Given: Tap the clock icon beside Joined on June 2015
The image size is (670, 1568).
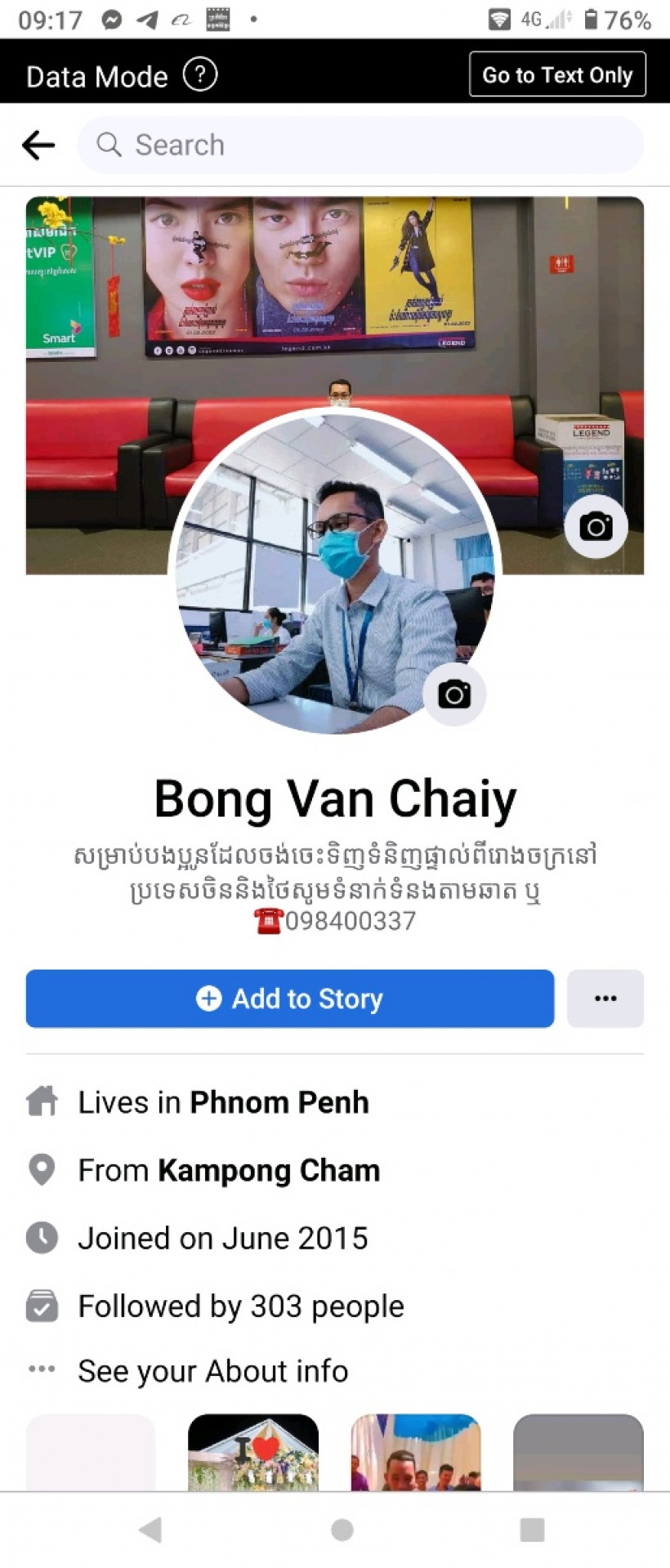Looking at the screenshot, I should tap(42, 1238).
